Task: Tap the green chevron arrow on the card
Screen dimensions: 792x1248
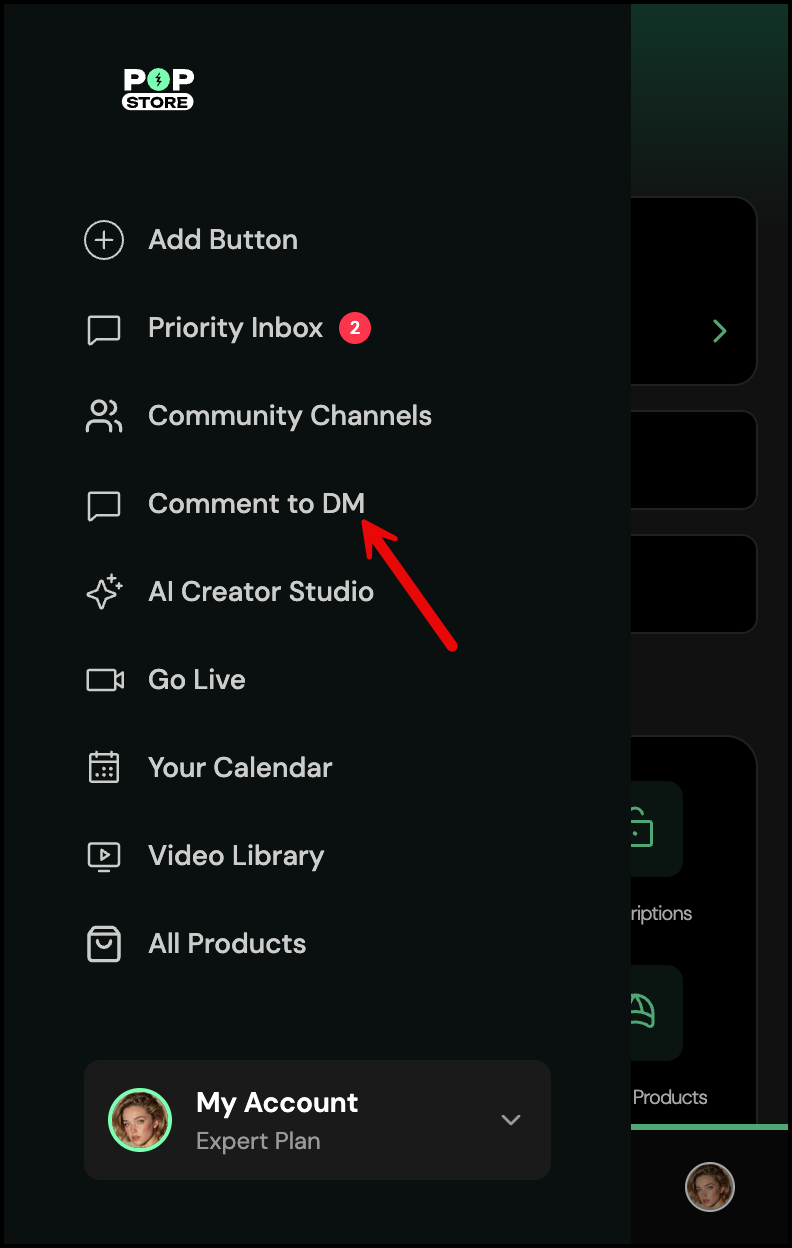Action: tap(719, 331)
